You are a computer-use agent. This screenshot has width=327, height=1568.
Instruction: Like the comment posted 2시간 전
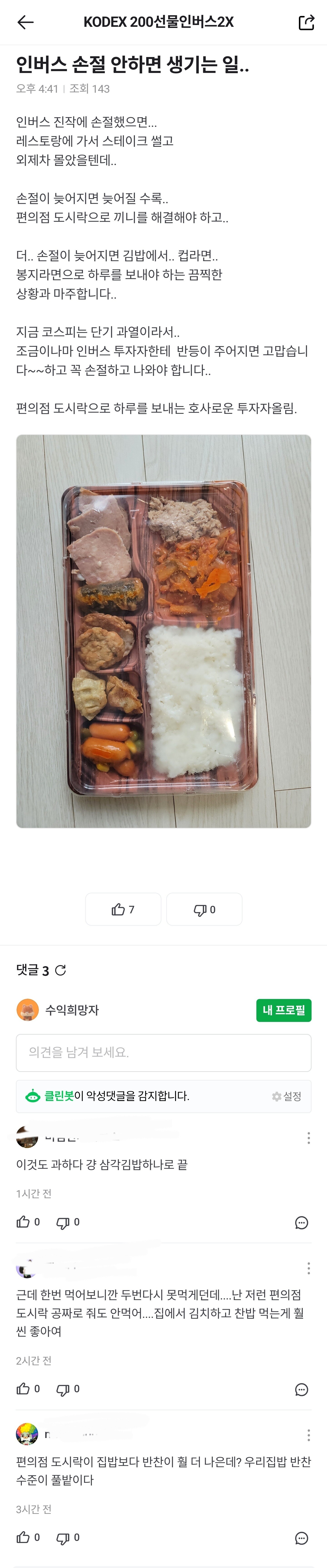[x=28, y=1388]
